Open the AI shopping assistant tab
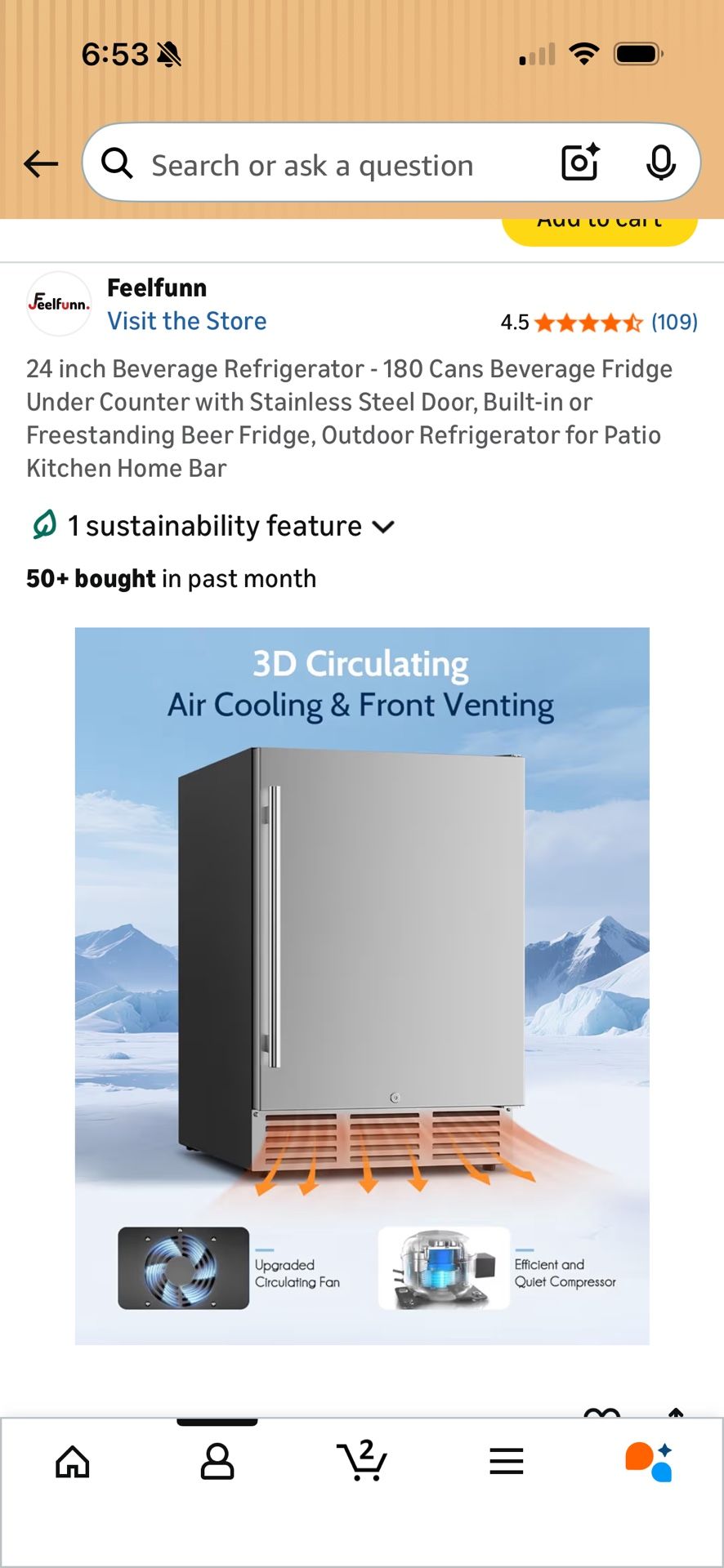Screen dimensions: 724x1568 pos(650,1462)
